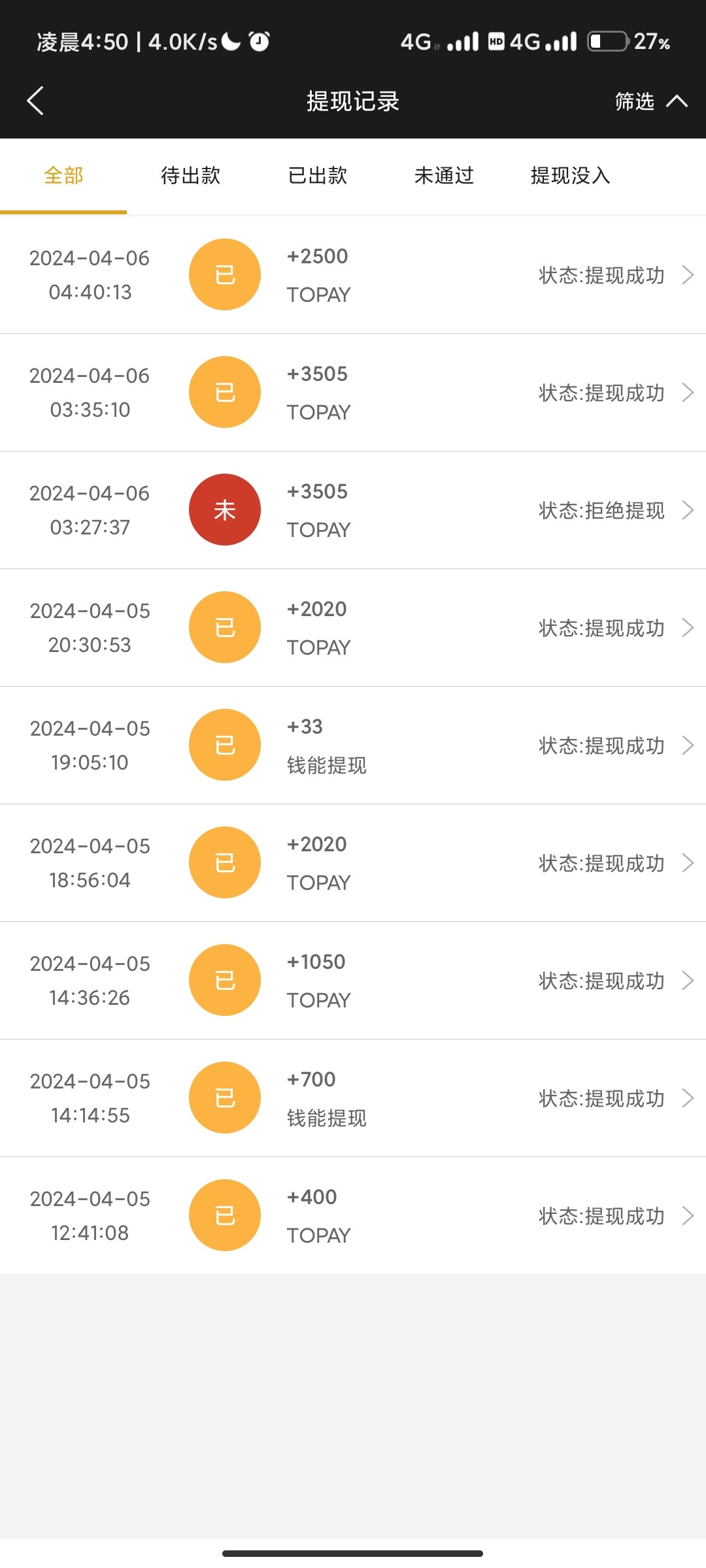This screenshot has height=1568, width=706.
Task: Switch to the 提现没入 tab
Action: pos(570,176)
